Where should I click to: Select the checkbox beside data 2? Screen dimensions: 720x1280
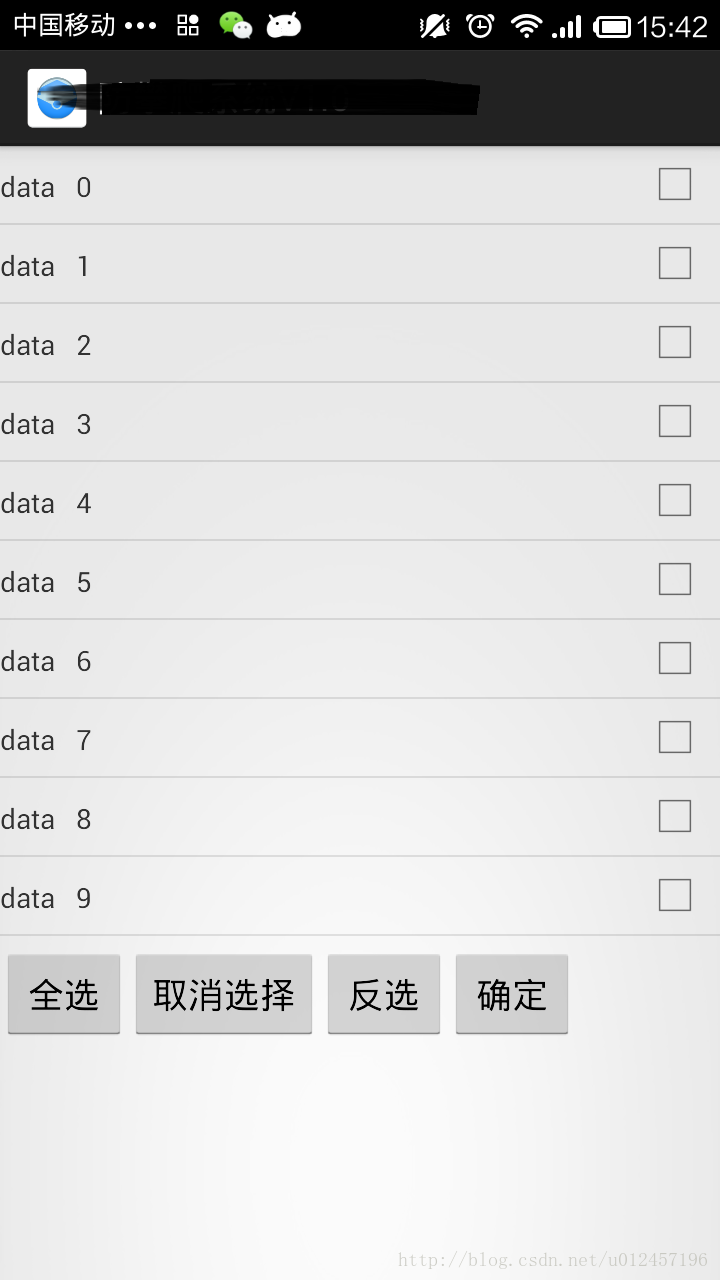tap(675, 342)
